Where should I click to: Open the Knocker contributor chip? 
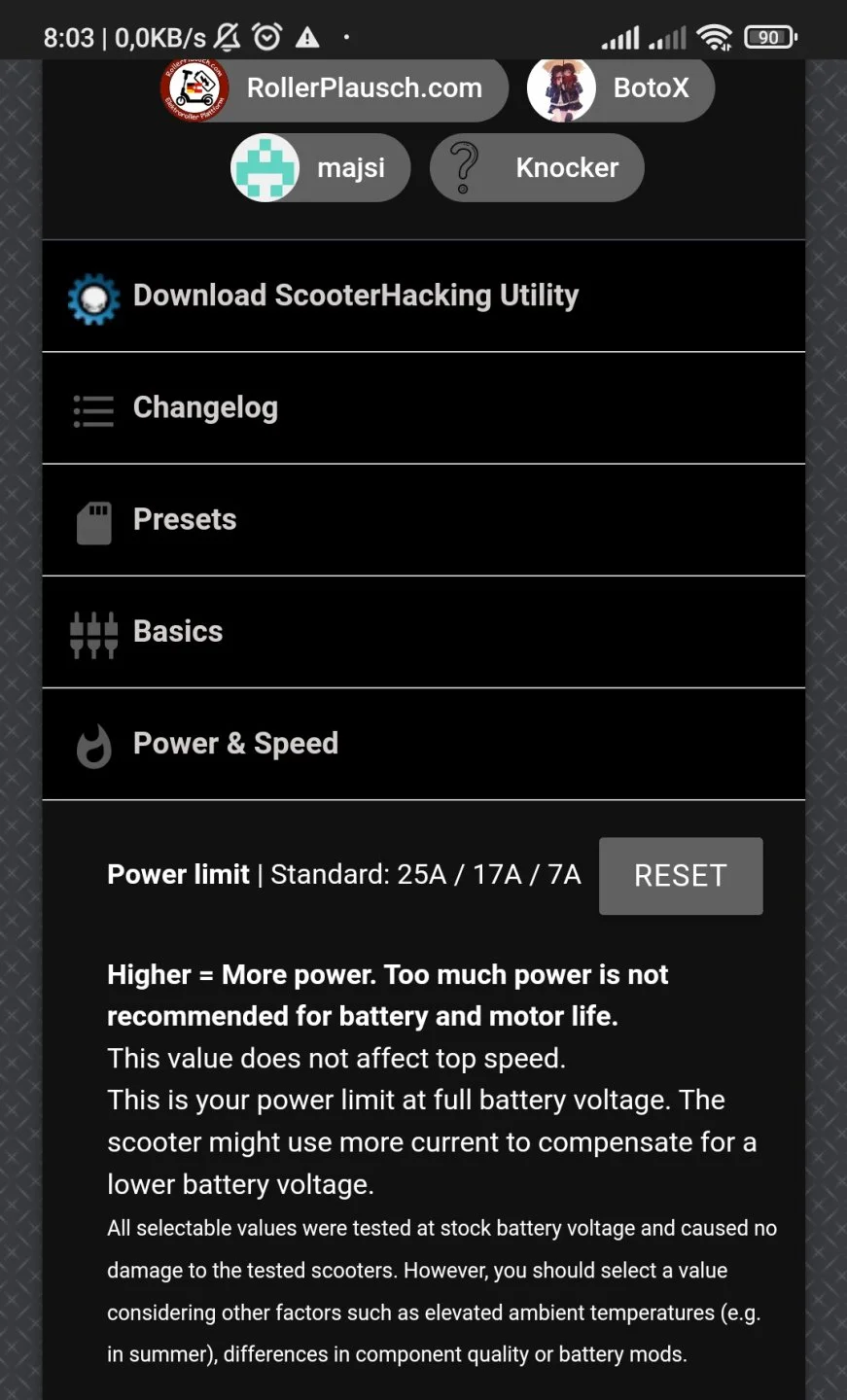pos(537,168)
